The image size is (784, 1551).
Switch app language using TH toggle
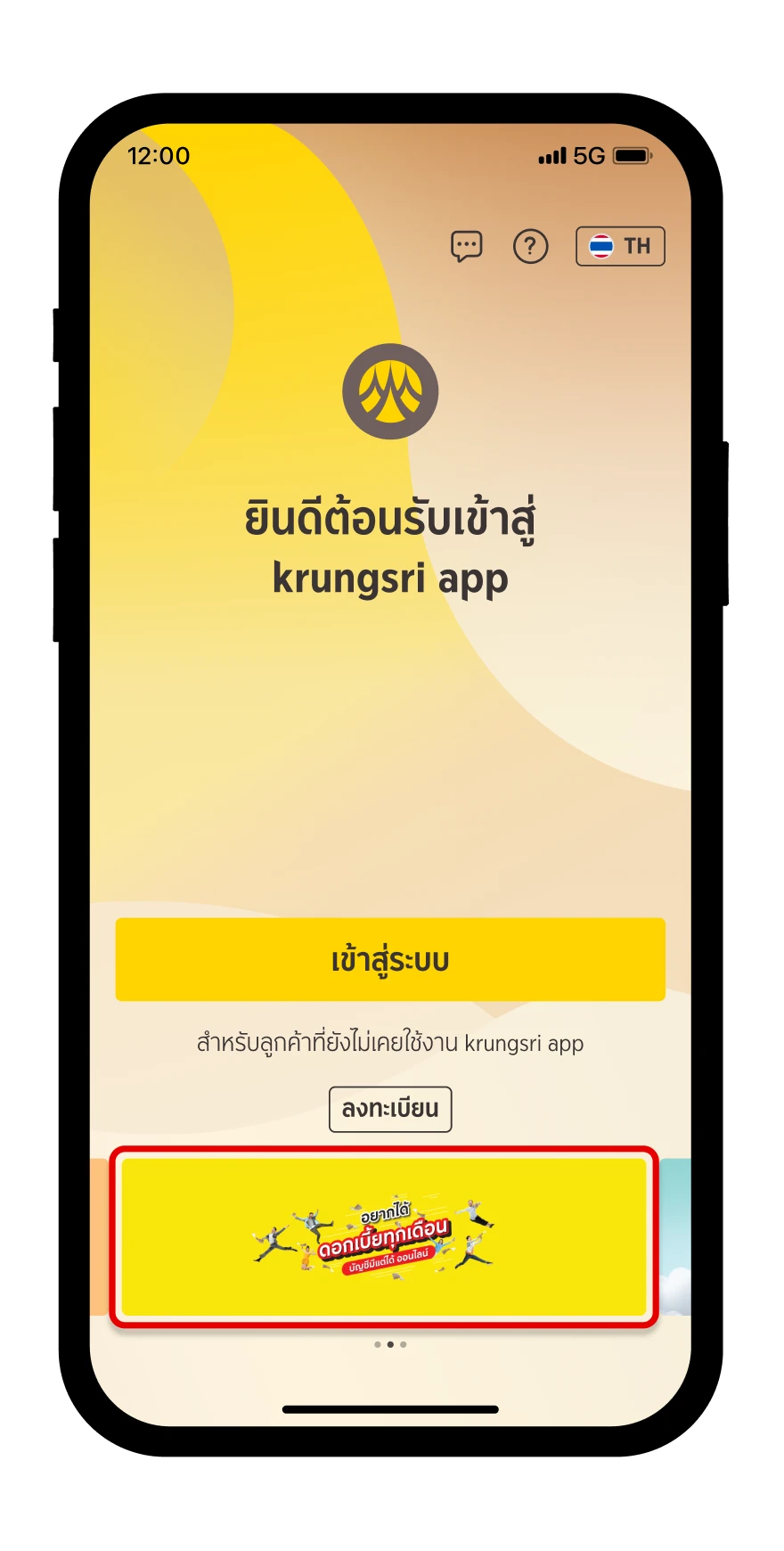pyautogui.click(x=621, y=246)
